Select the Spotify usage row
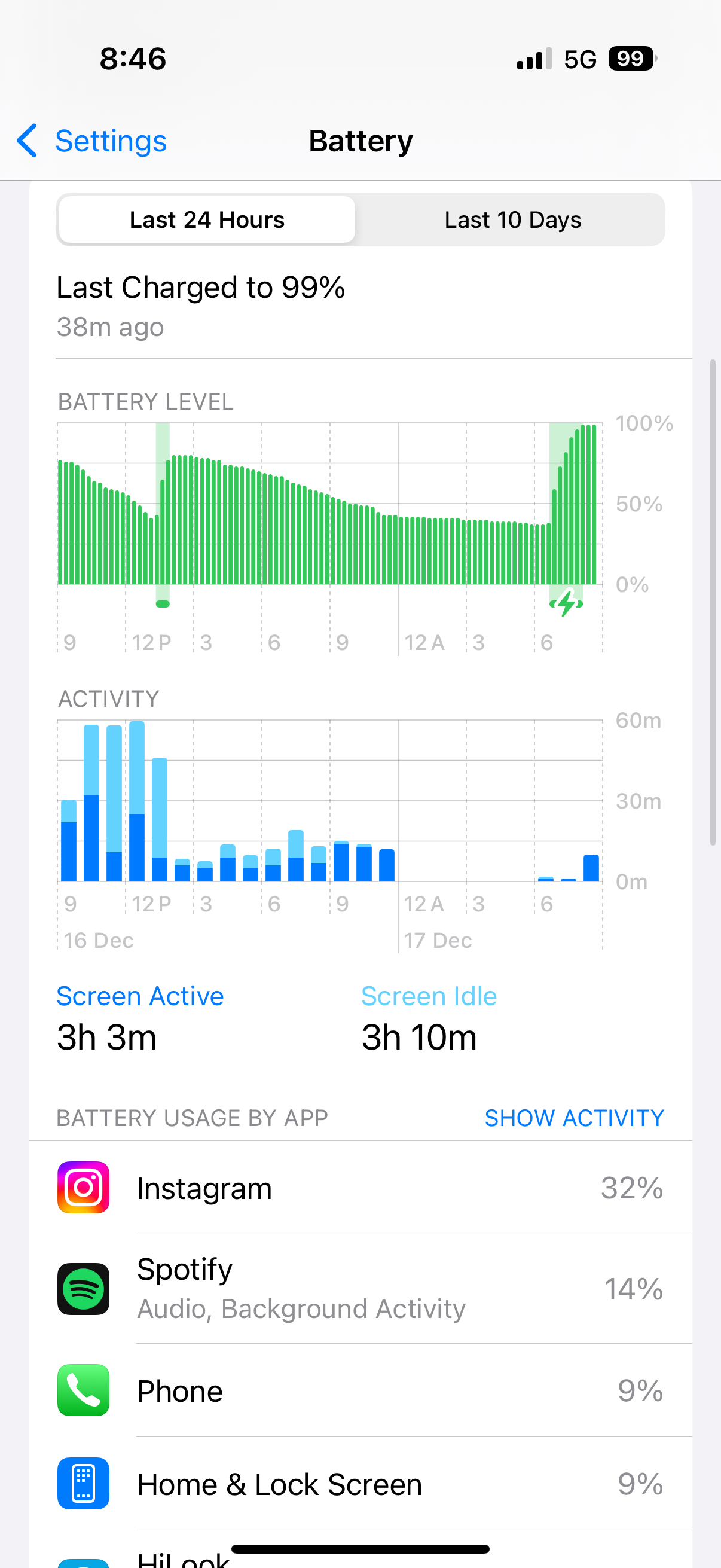This screenshot has height=1568, width=721. [360, 1289]
